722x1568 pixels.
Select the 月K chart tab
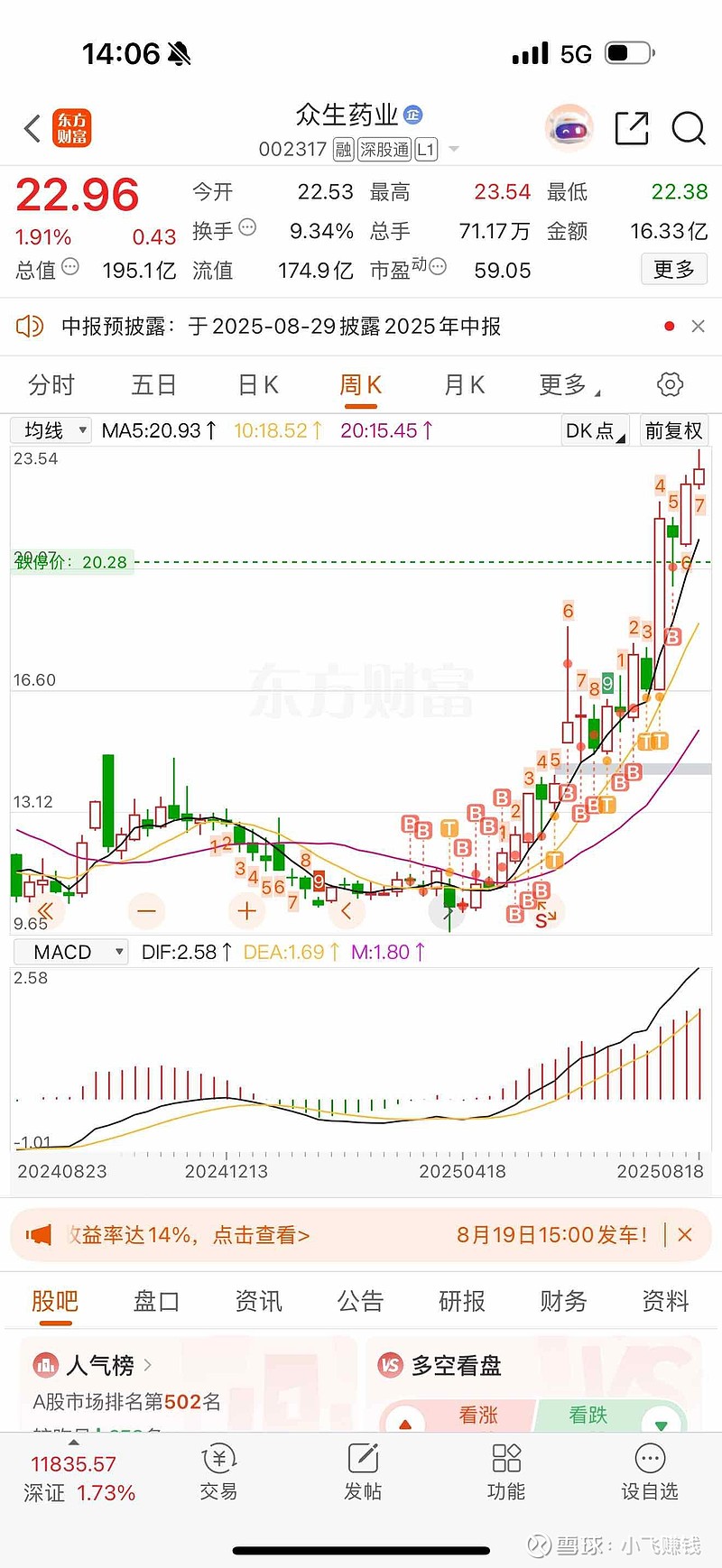click(x=465, y=385)
